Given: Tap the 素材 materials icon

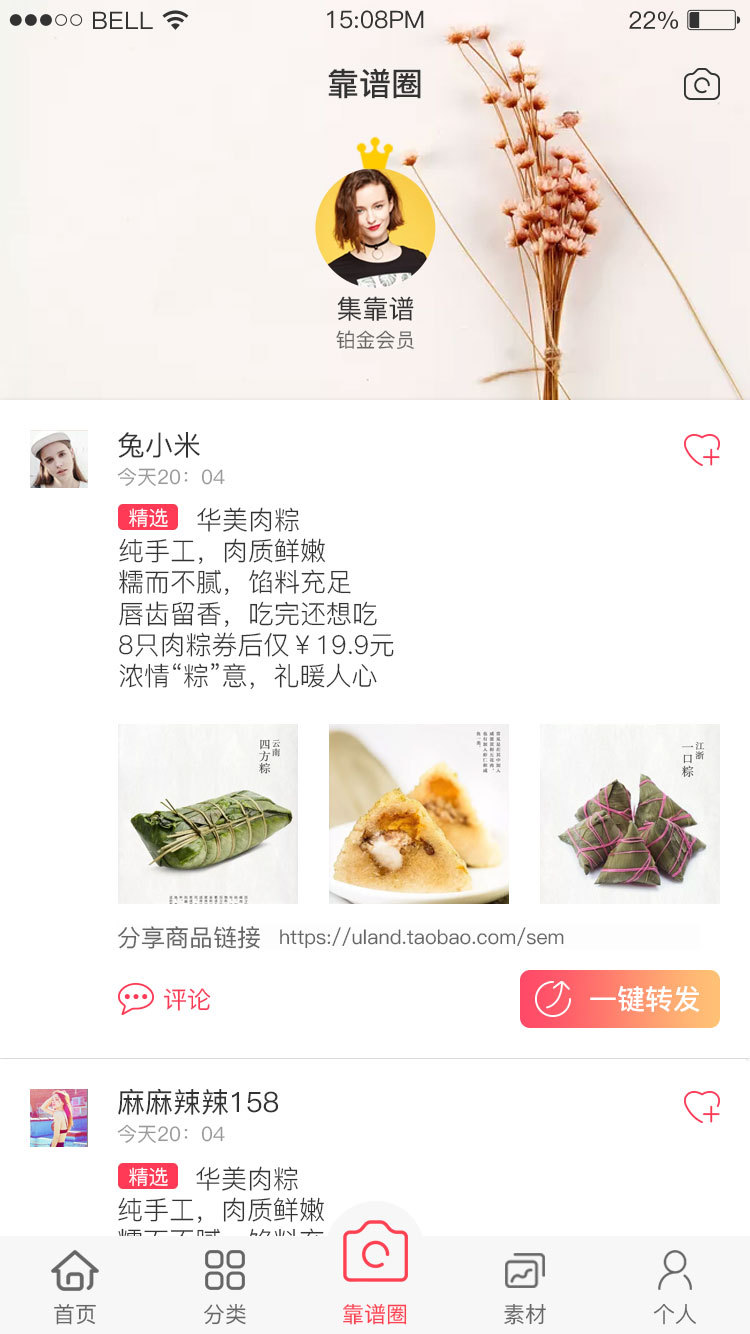Looking at the screenshot, I should (x=524, y=1270).
